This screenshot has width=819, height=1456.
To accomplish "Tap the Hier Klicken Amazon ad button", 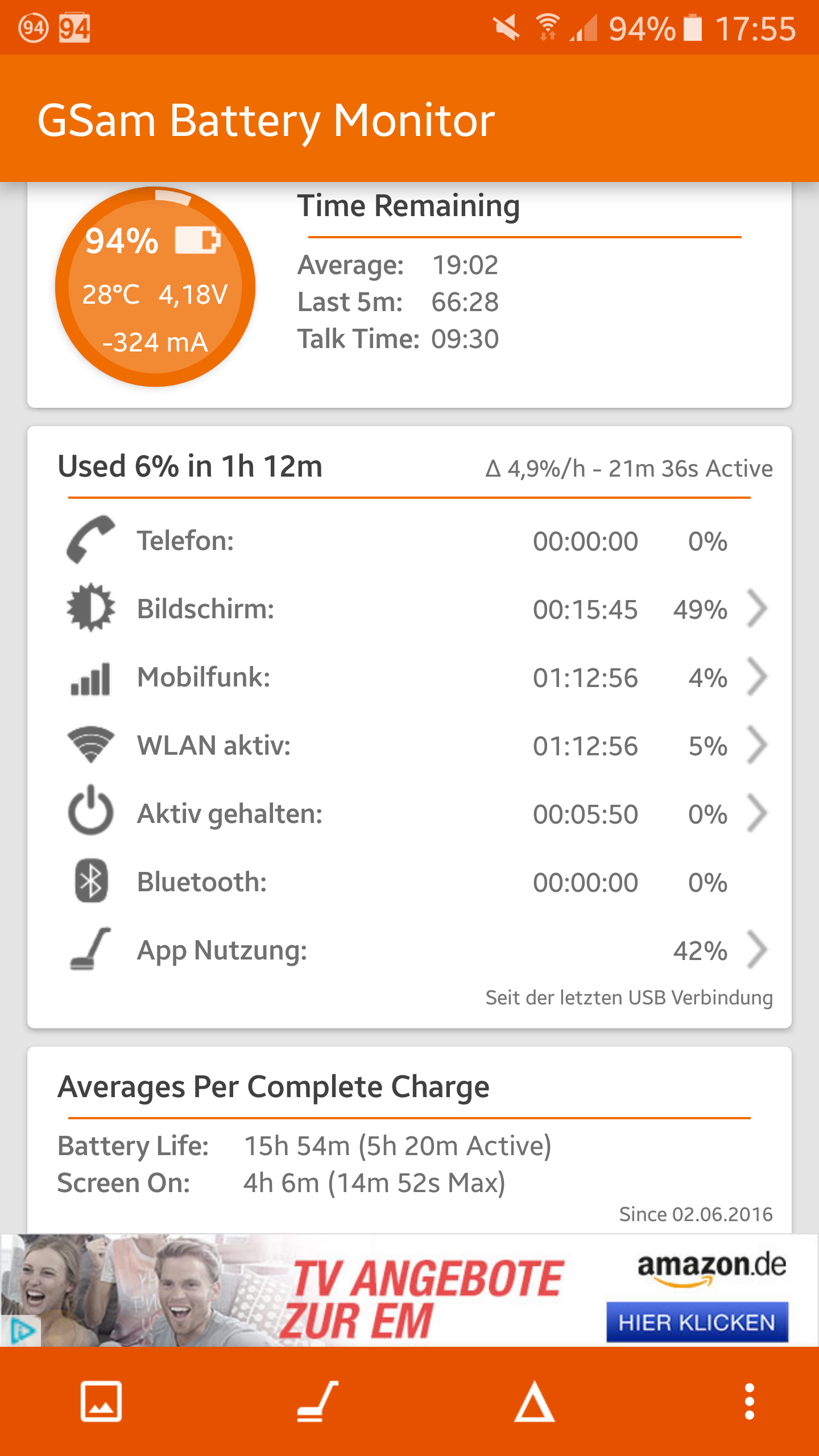I will (697, 1322).
